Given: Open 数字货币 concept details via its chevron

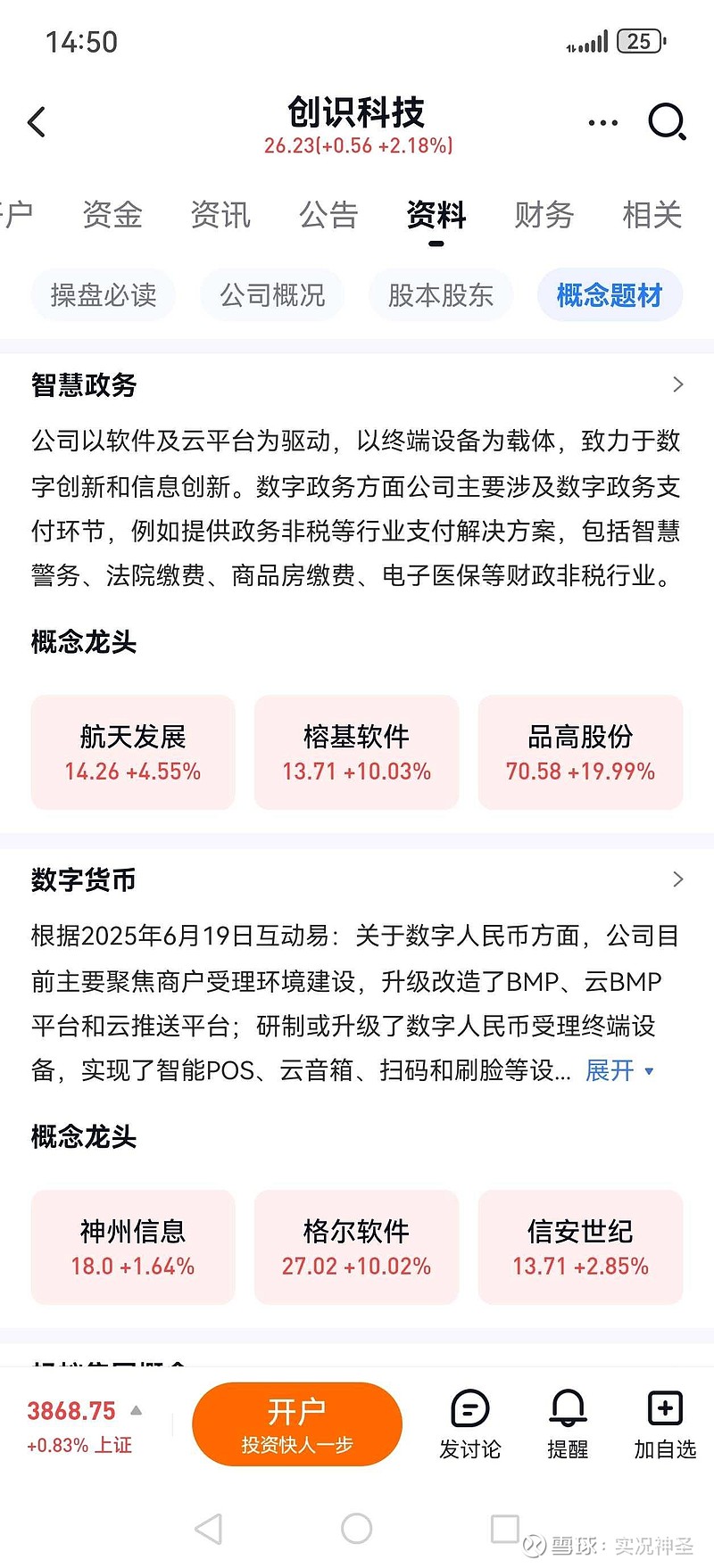Looking at the screenshot, I should pos(677,879).
